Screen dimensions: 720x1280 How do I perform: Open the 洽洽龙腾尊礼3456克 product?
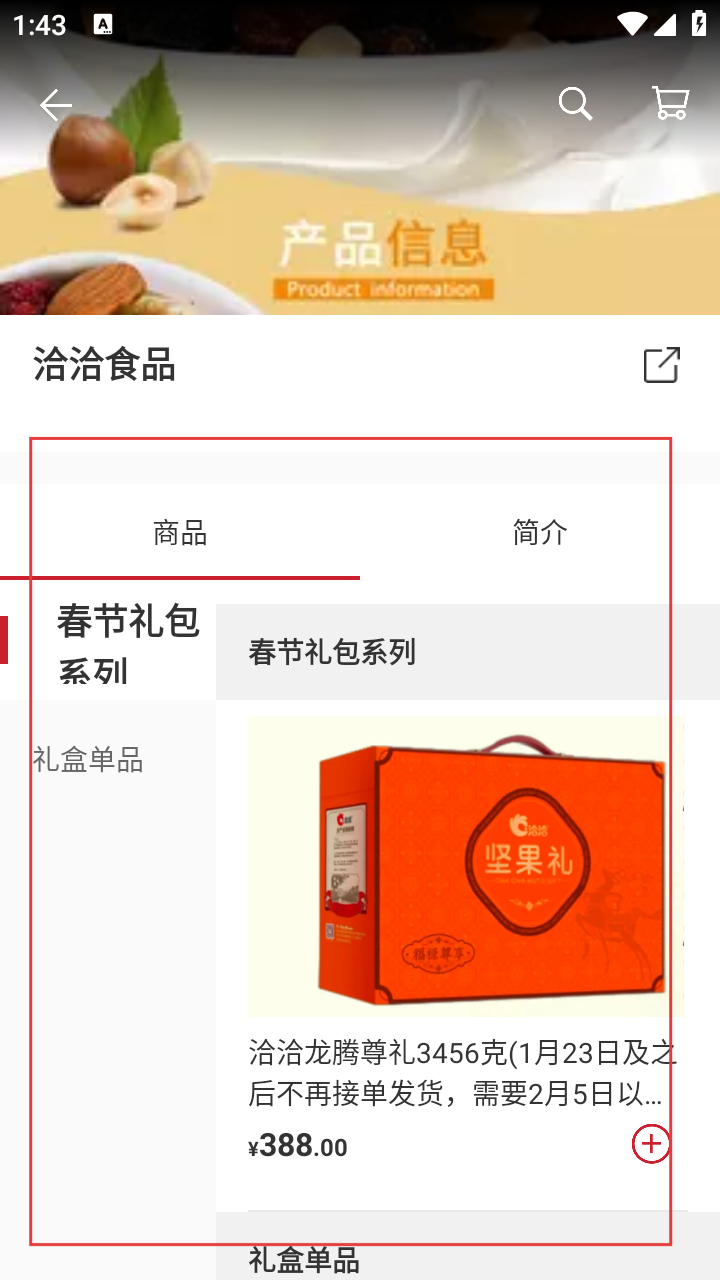coord(464,1073)
